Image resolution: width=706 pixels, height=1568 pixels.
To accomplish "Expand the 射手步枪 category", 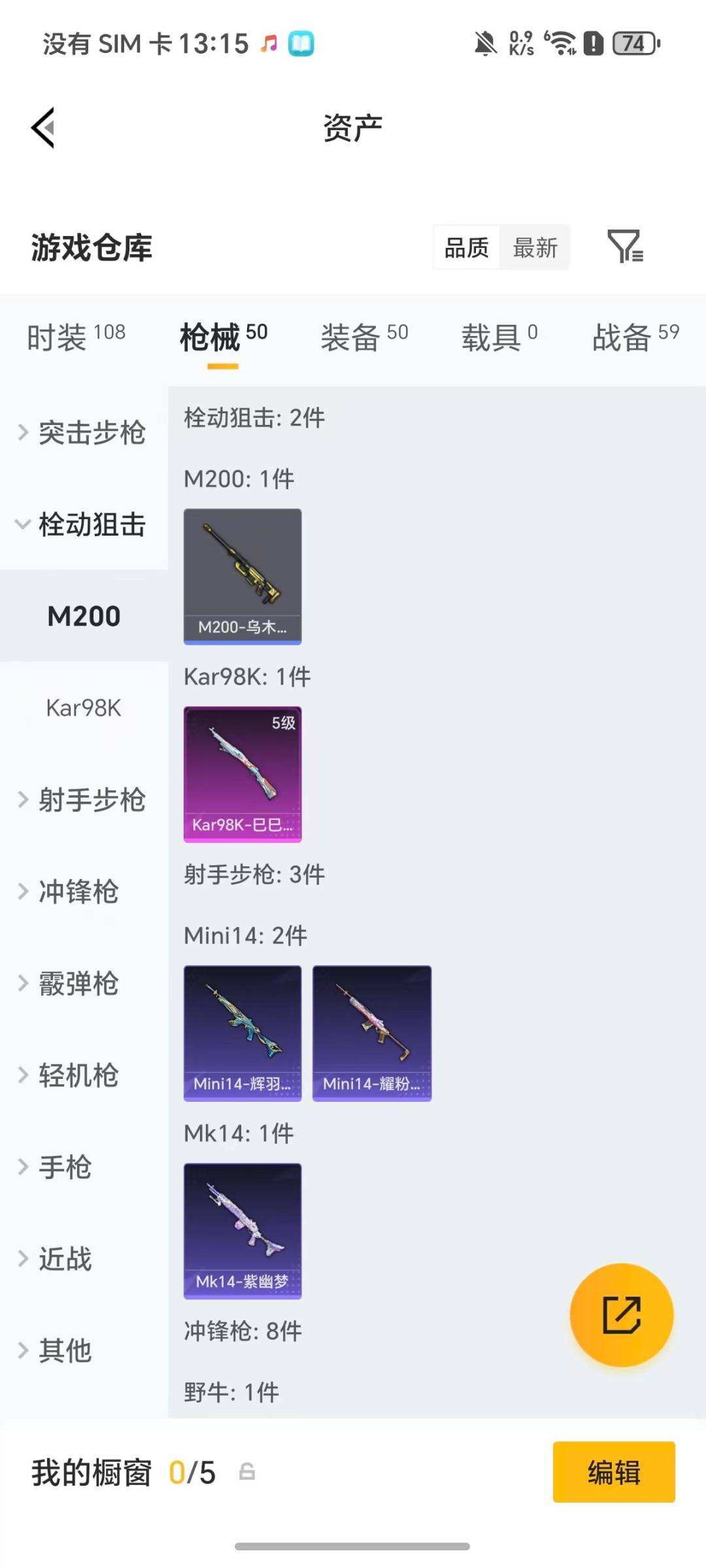I will click(83, 800).
